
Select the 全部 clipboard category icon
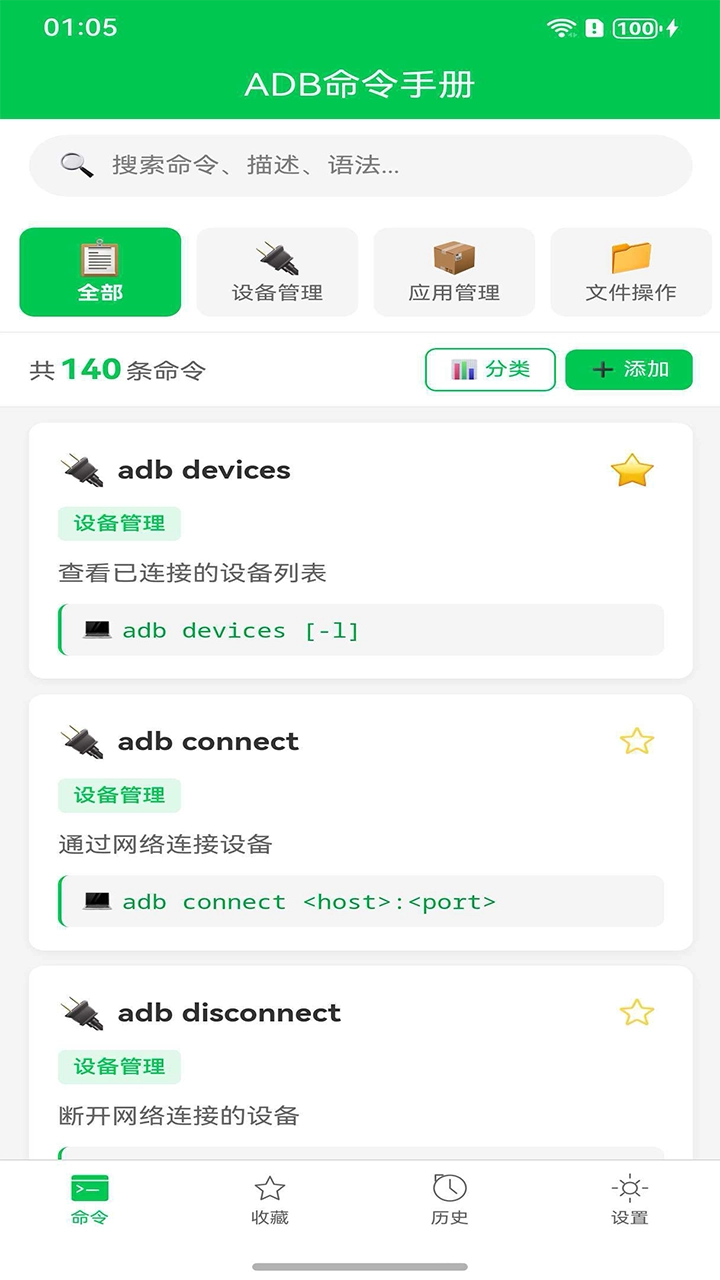point(99,258)
